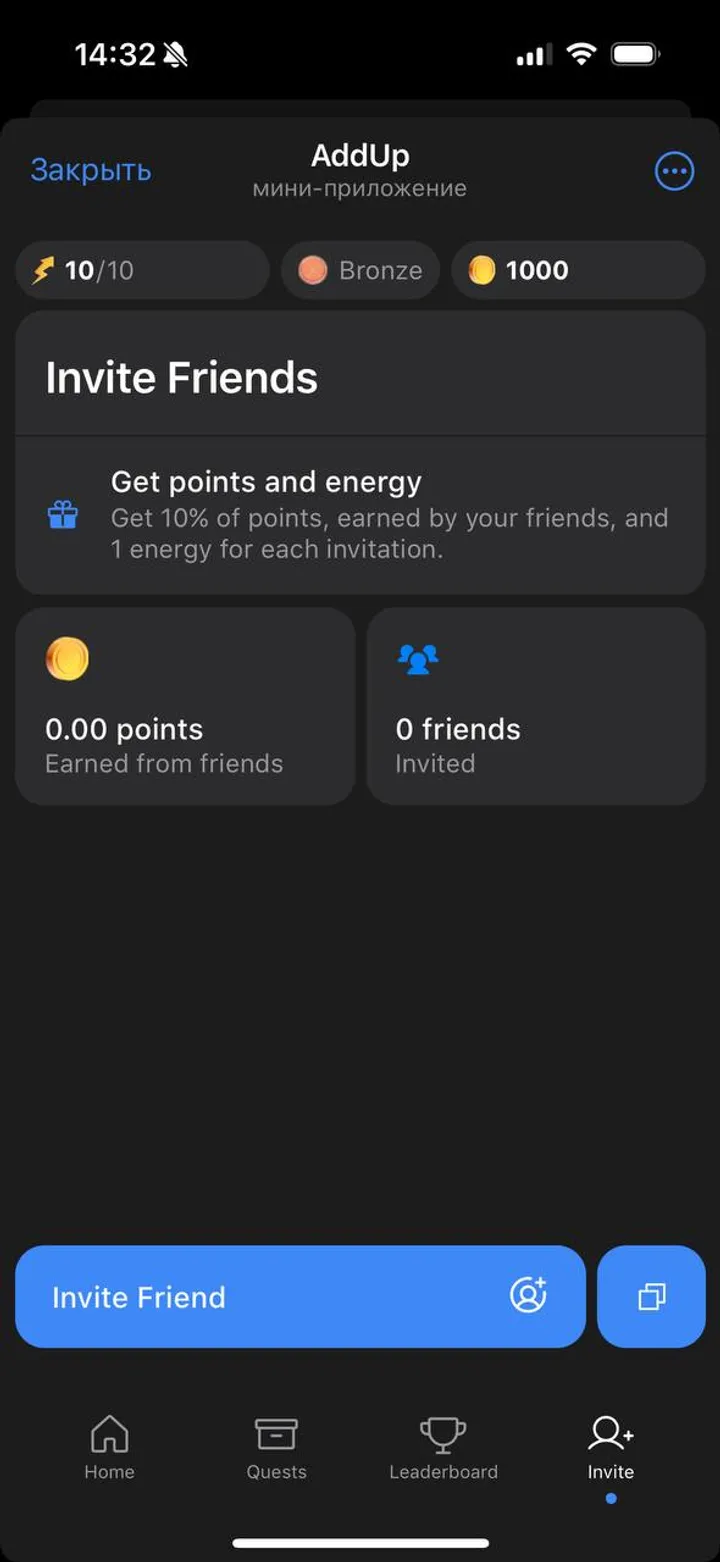Image resolution: width=720 pixels, height=1562 pixels.
Task: Tap the 0.00 points earned card
Action: (x=184, y=706)
